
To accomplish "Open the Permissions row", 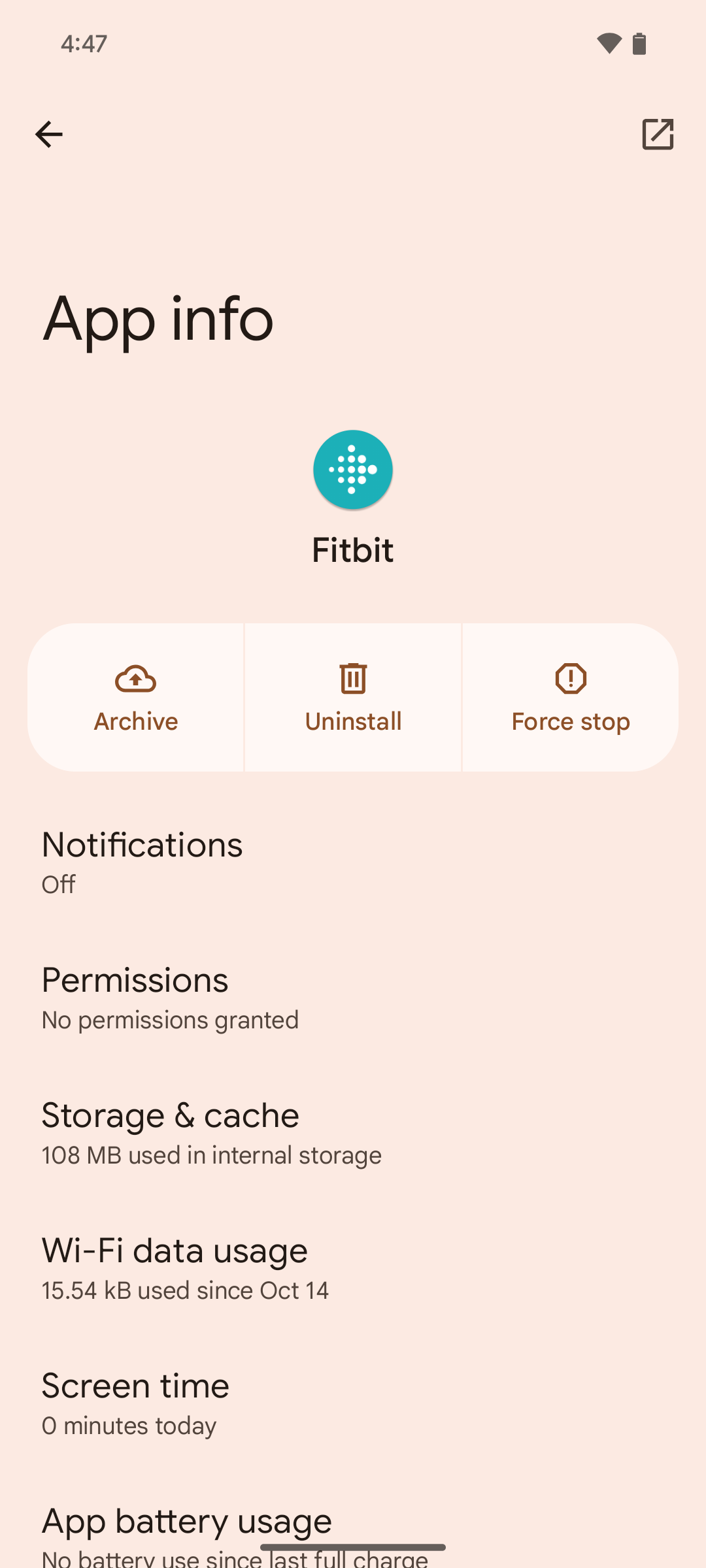I will pos(353,997).
